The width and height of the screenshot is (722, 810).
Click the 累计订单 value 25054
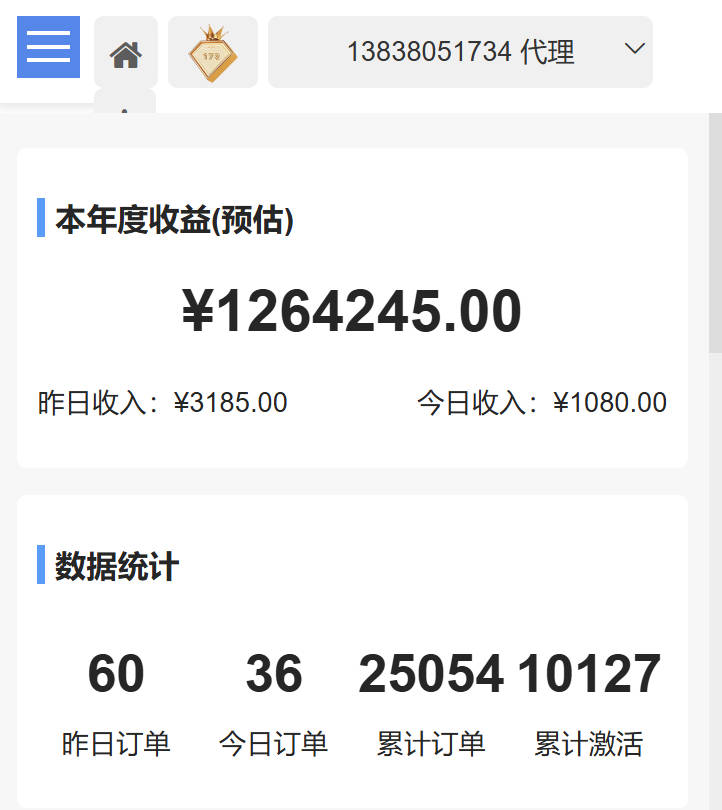pyautogui.click(x=430, y=672)
